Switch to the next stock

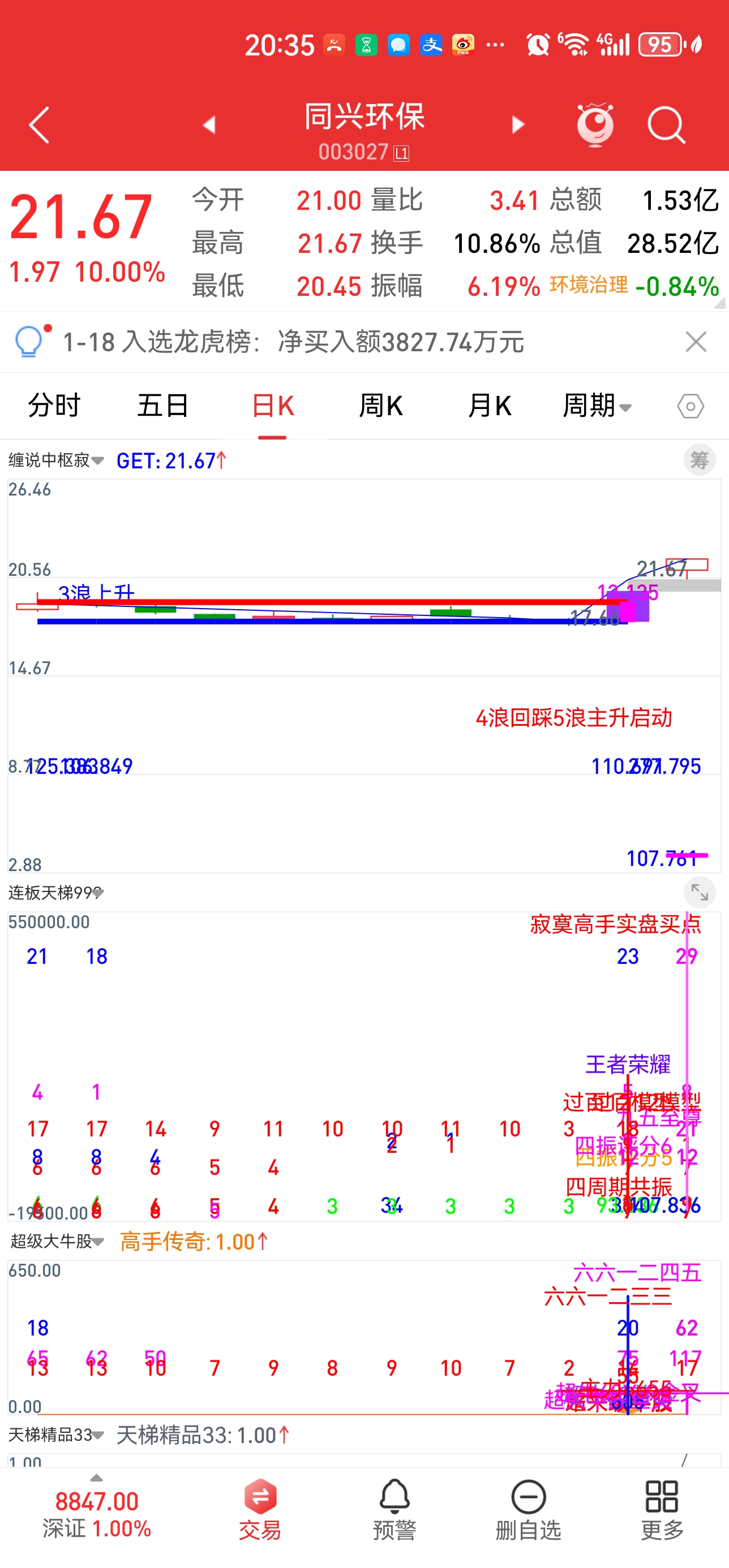coord(518,125)
